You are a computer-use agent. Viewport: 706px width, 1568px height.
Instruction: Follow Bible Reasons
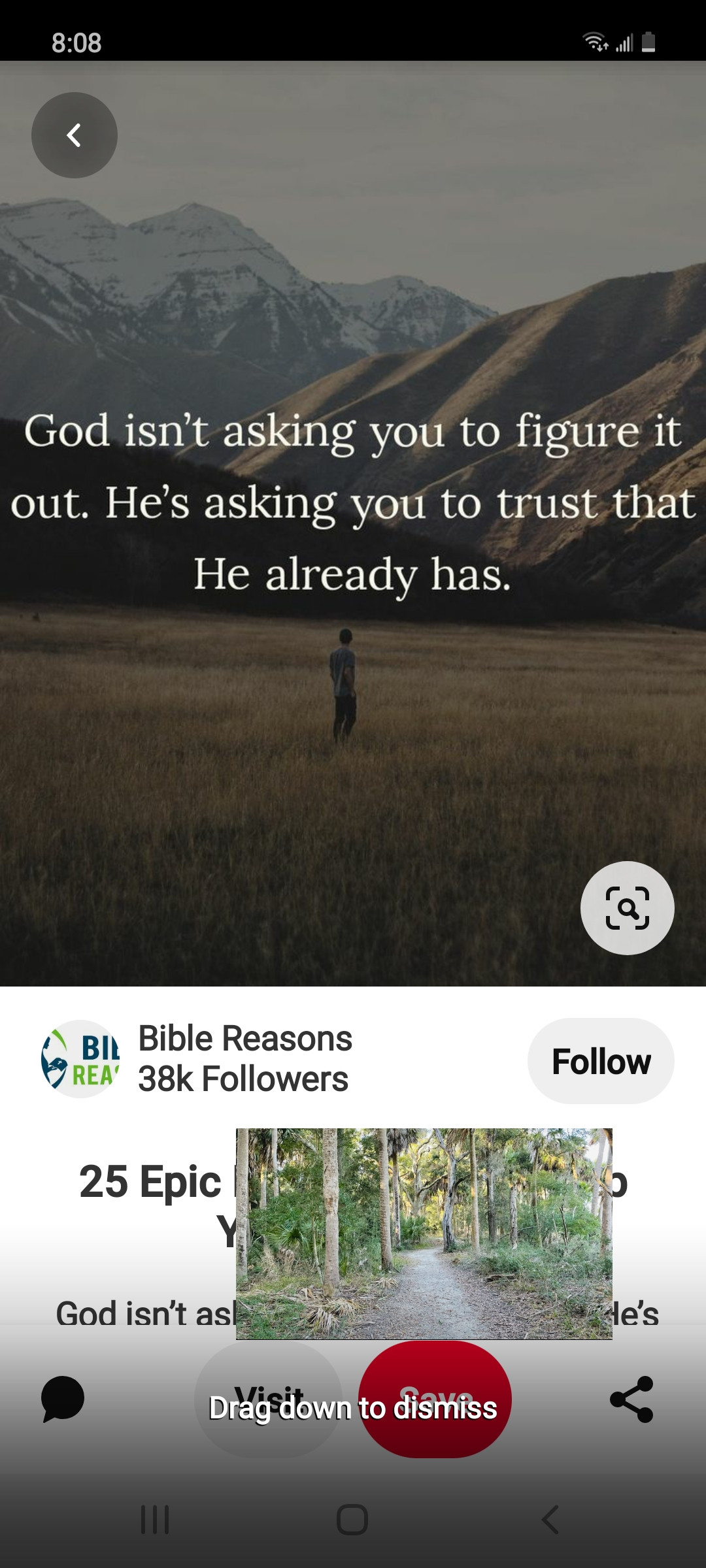600,1061
